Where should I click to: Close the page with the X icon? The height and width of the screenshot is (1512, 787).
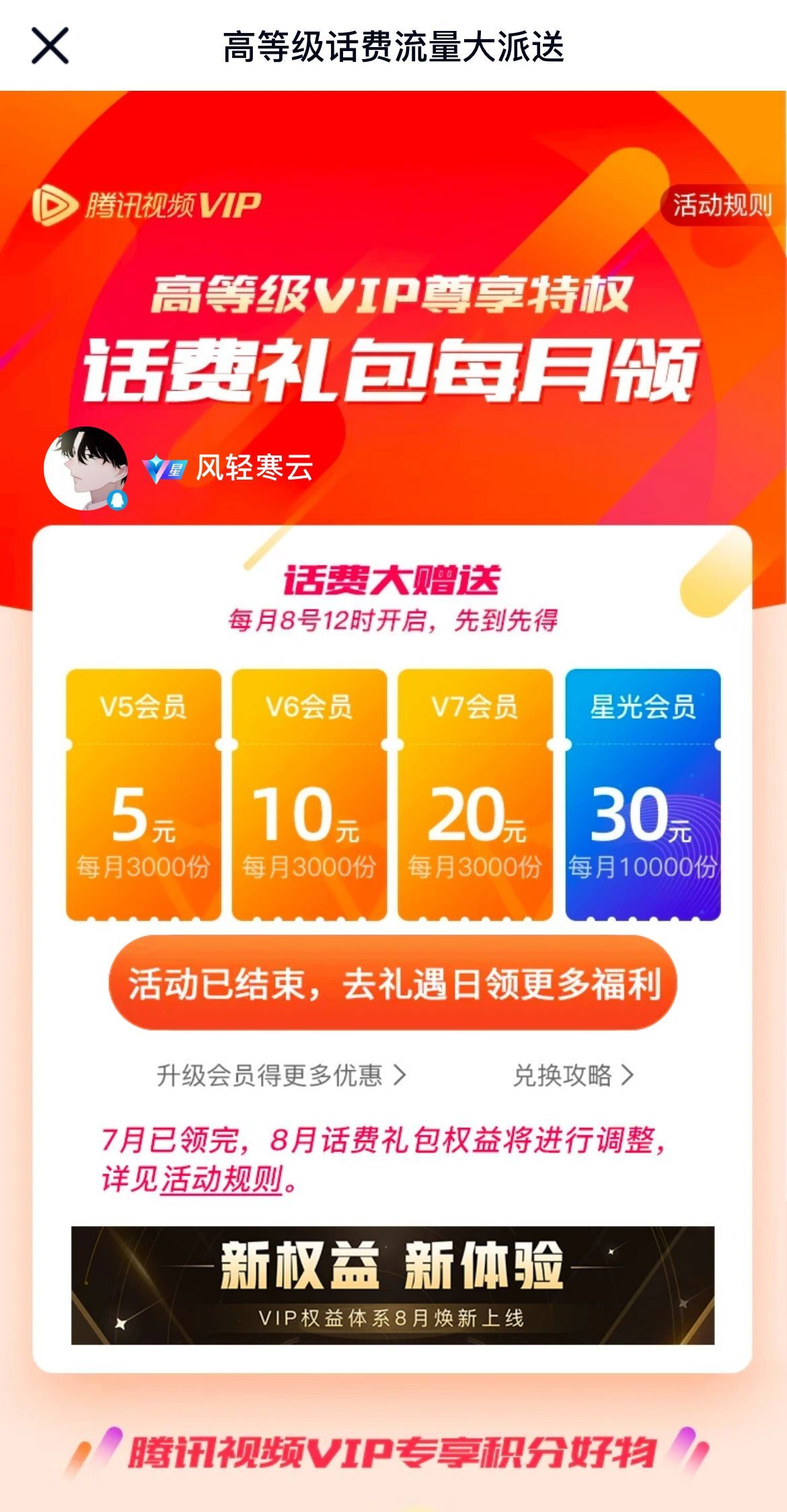pyautogui.click(x=50, y=46)
